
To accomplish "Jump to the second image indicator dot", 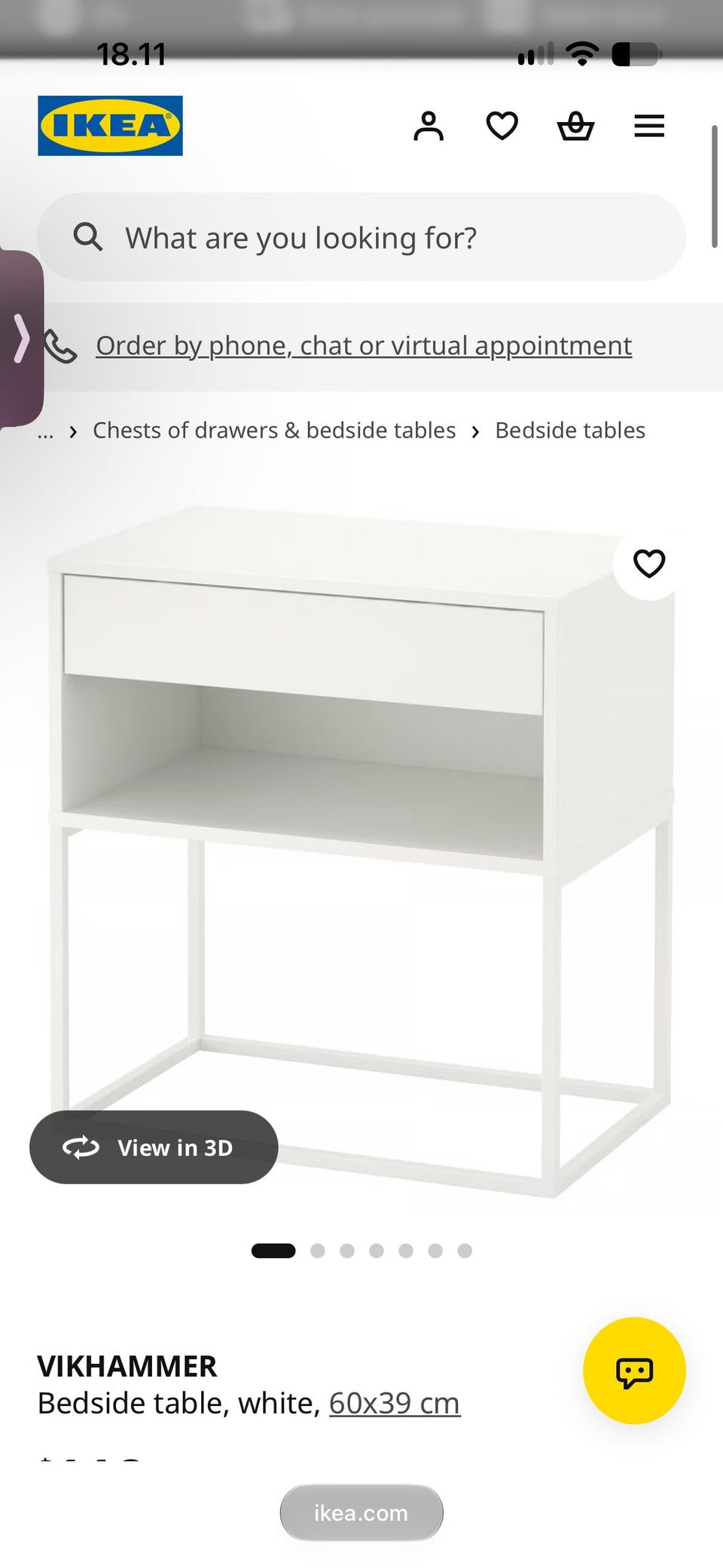I will point(318,1251).
